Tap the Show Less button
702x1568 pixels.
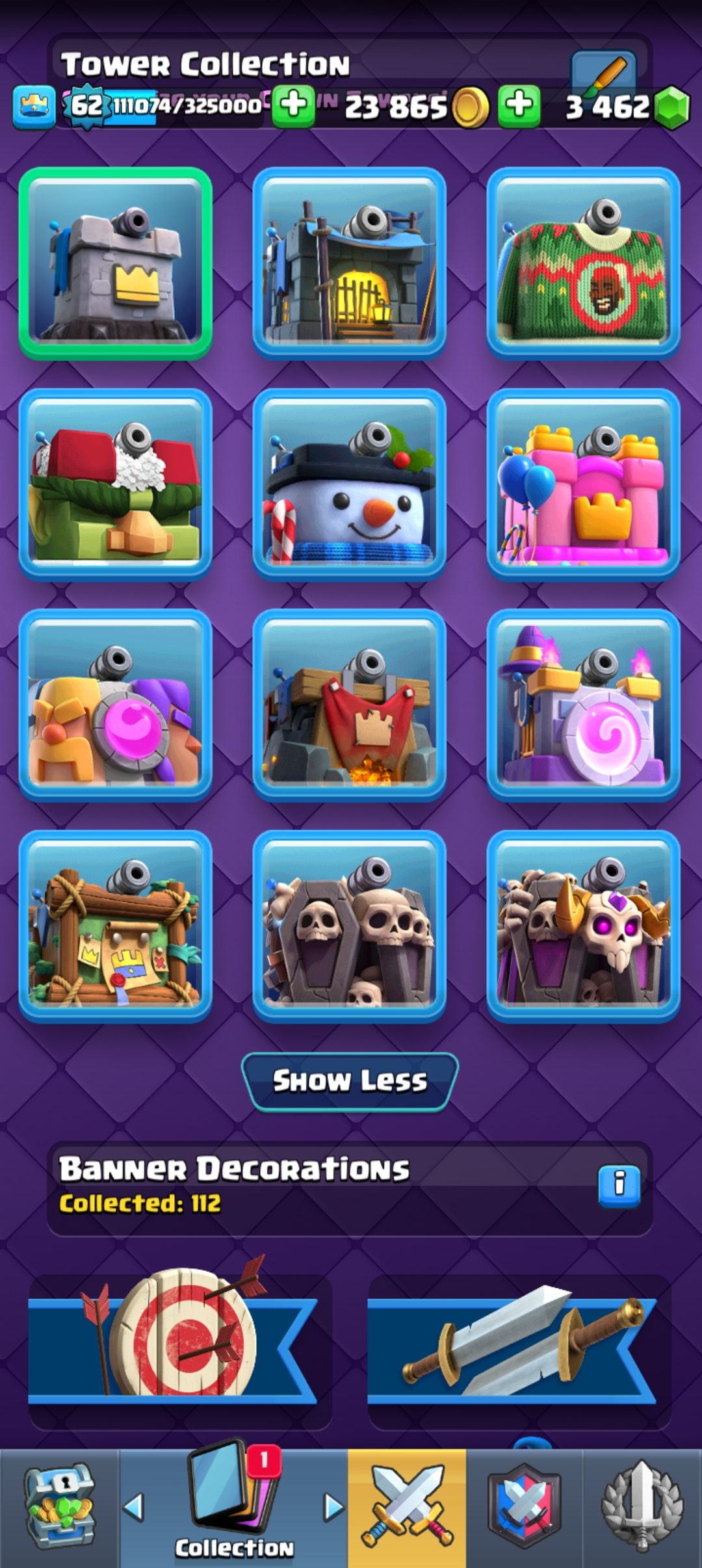[x=350, y=1081]
